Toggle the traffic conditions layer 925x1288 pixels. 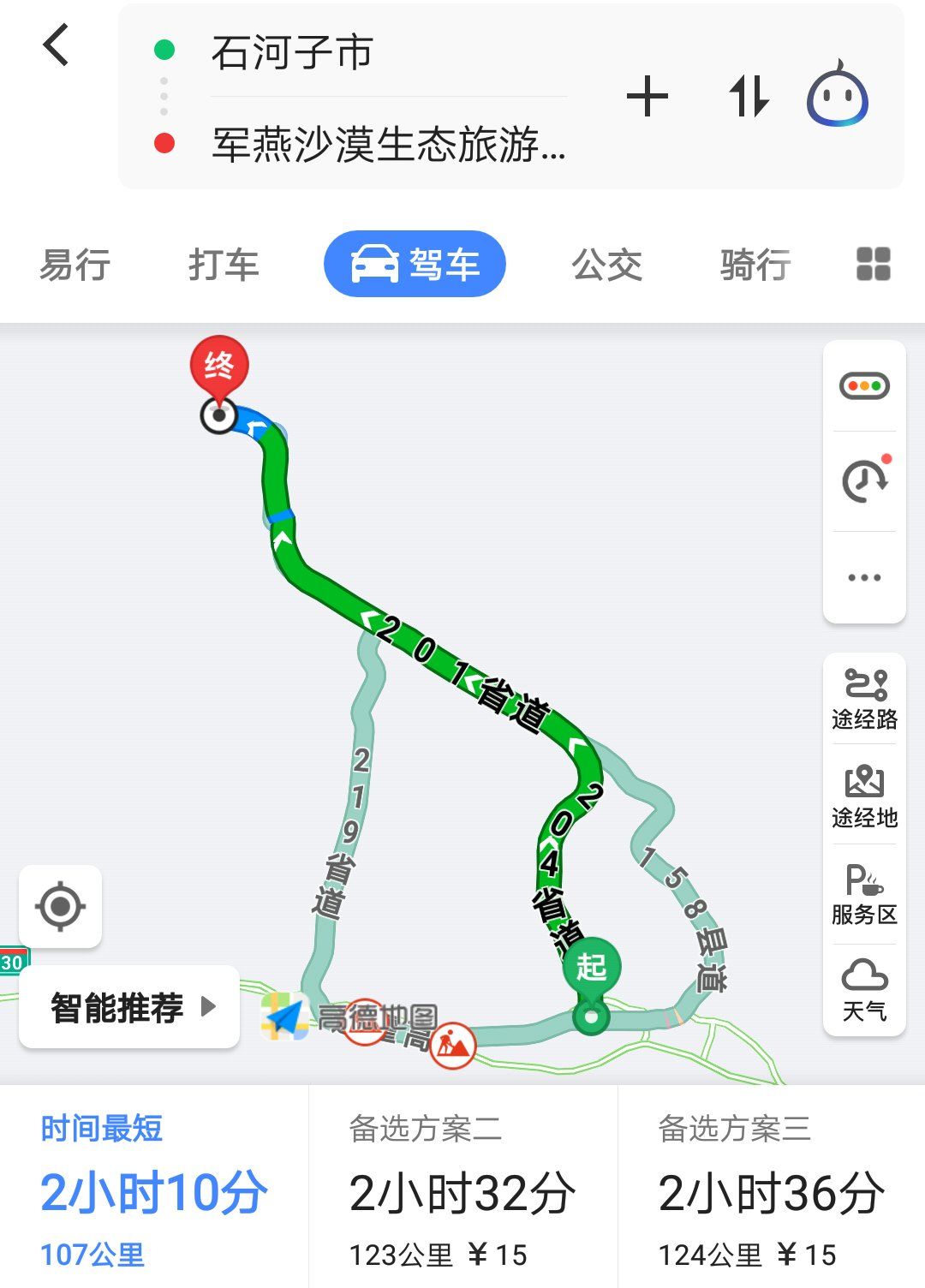864,386
